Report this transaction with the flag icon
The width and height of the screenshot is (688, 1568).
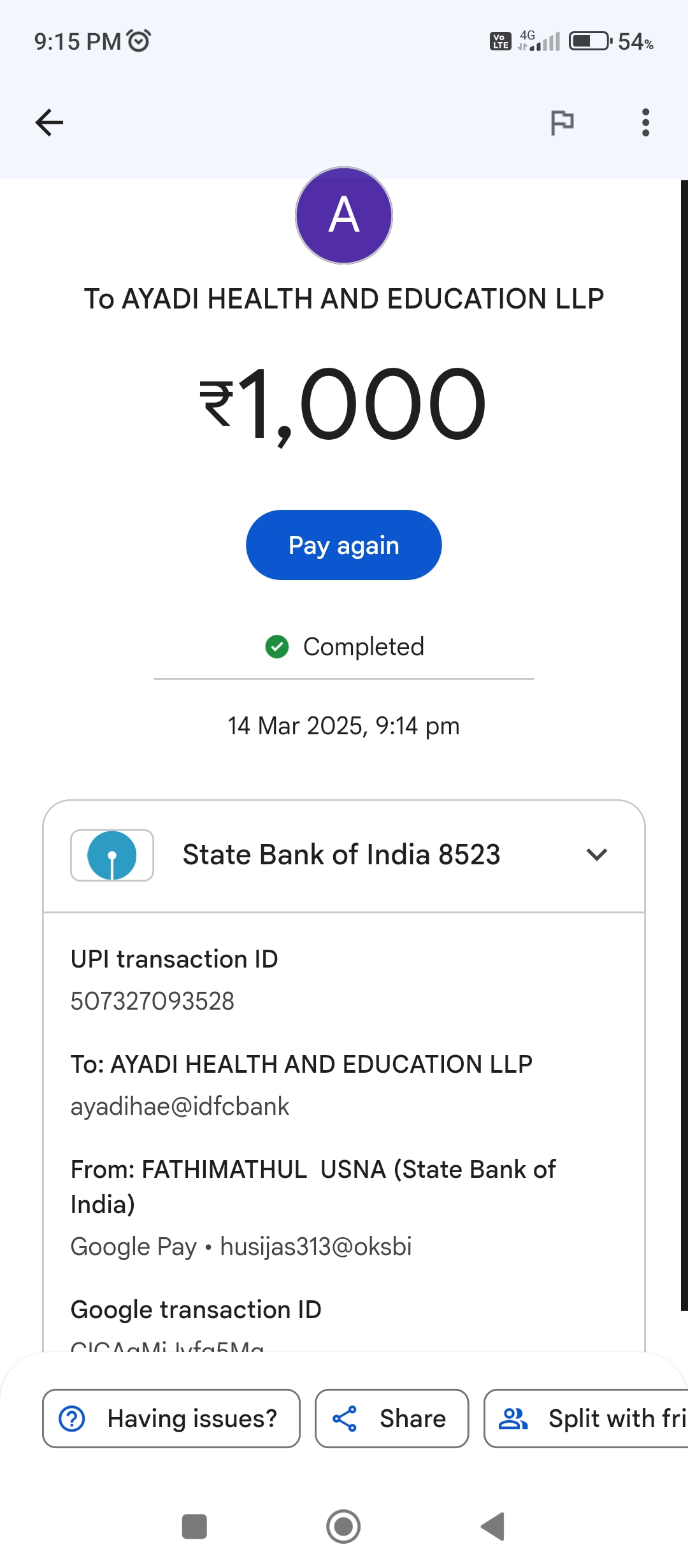coord(562,122)
